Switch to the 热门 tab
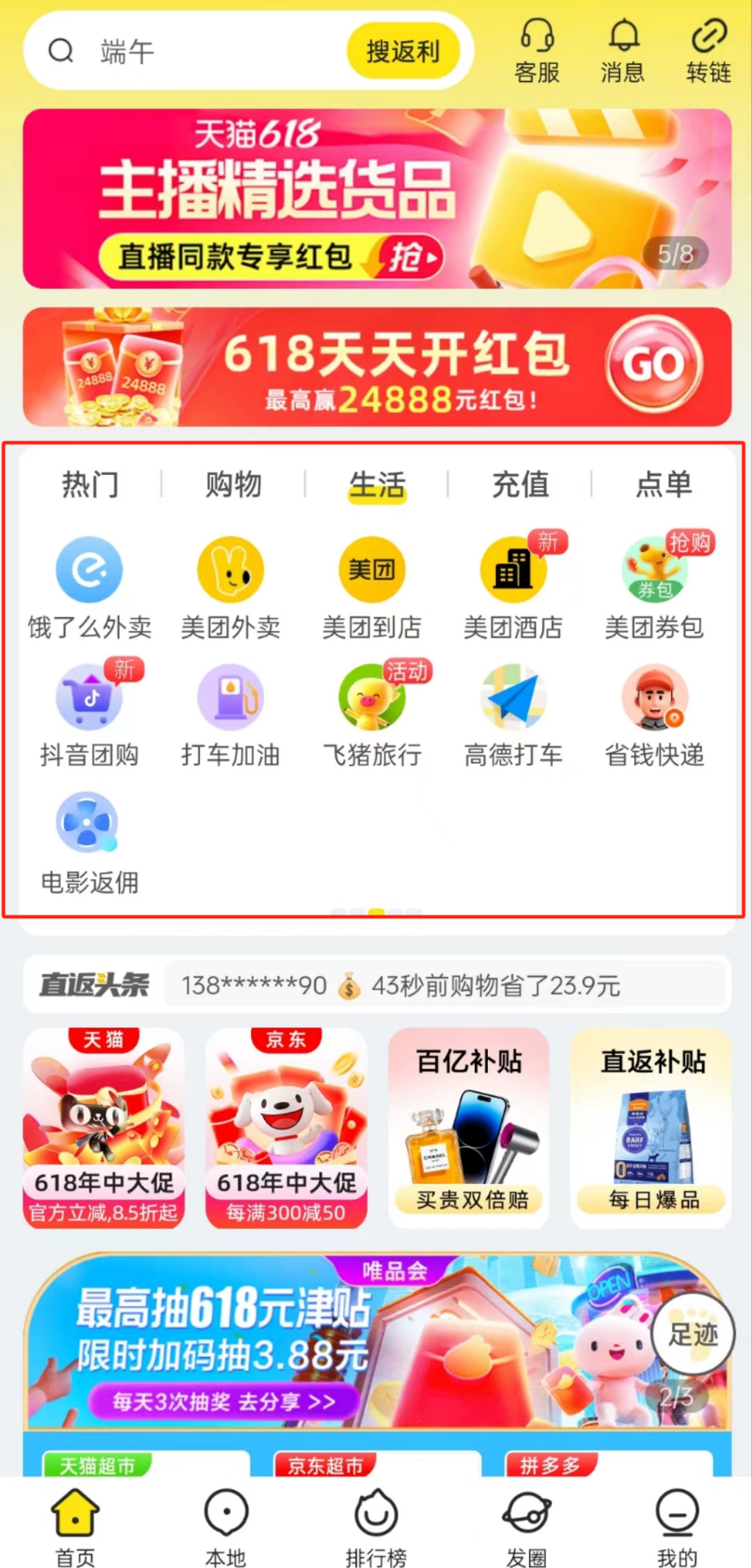Screen dimensions: 752x1568 (x=90, y=485)
